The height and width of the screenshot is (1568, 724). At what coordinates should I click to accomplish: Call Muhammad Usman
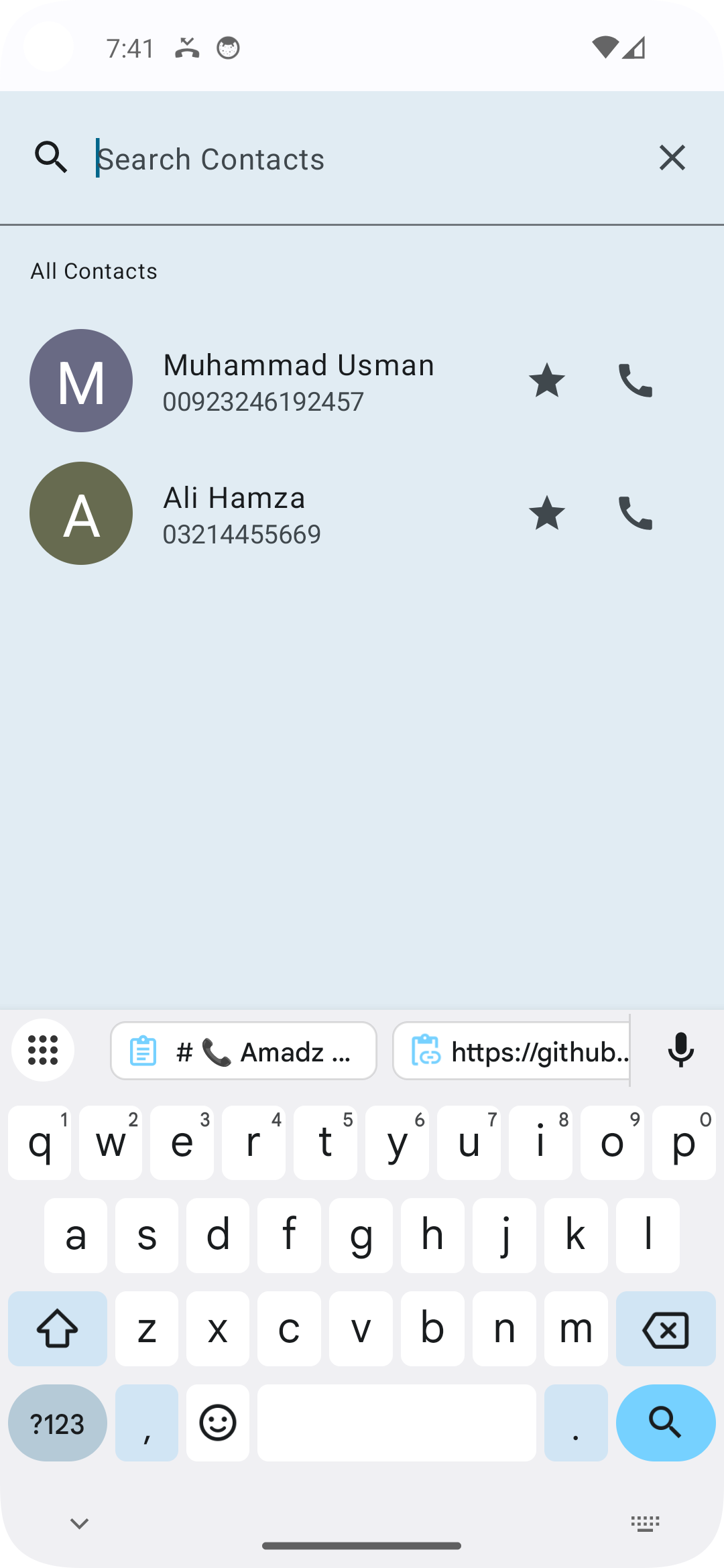click(x=635, y=381)
